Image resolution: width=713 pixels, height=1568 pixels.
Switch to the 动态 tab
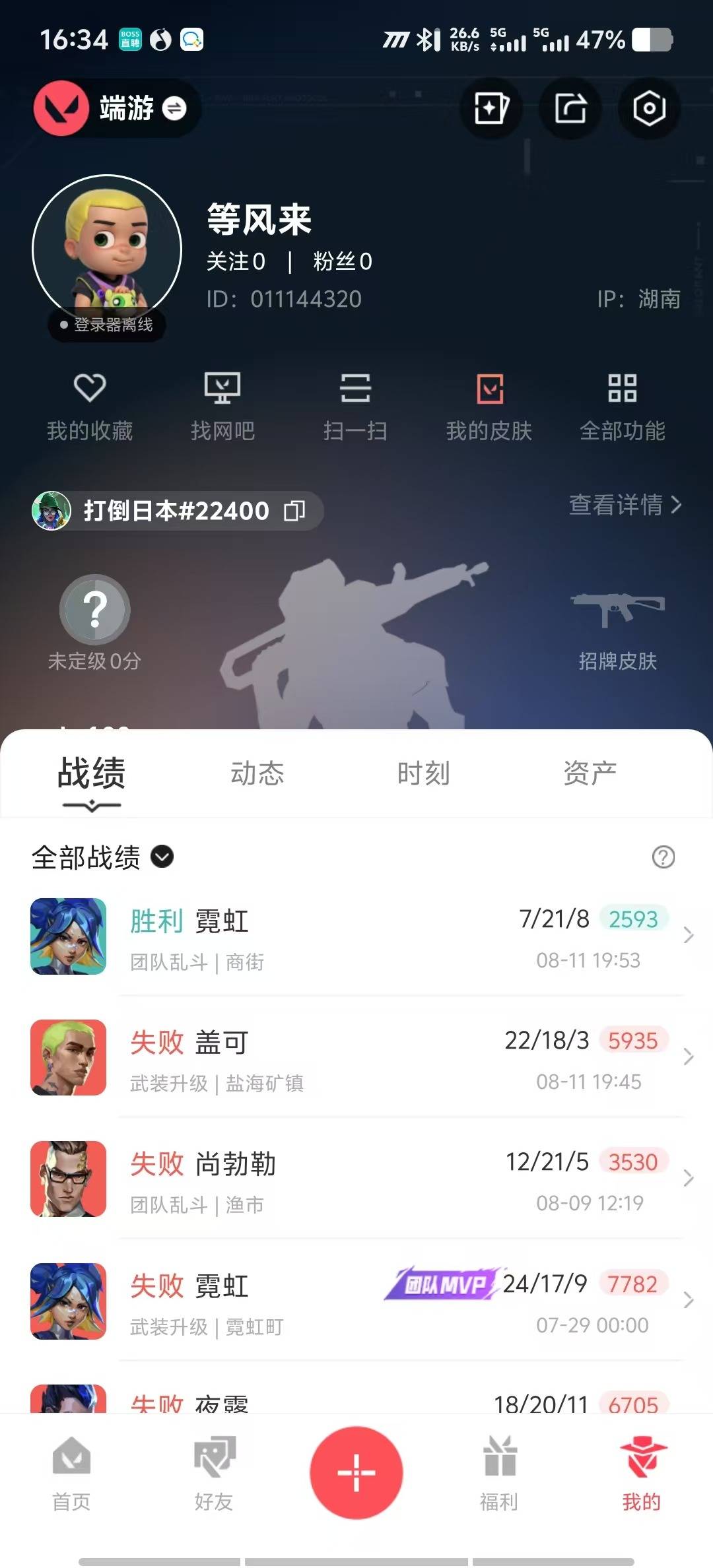click(257, 773)
